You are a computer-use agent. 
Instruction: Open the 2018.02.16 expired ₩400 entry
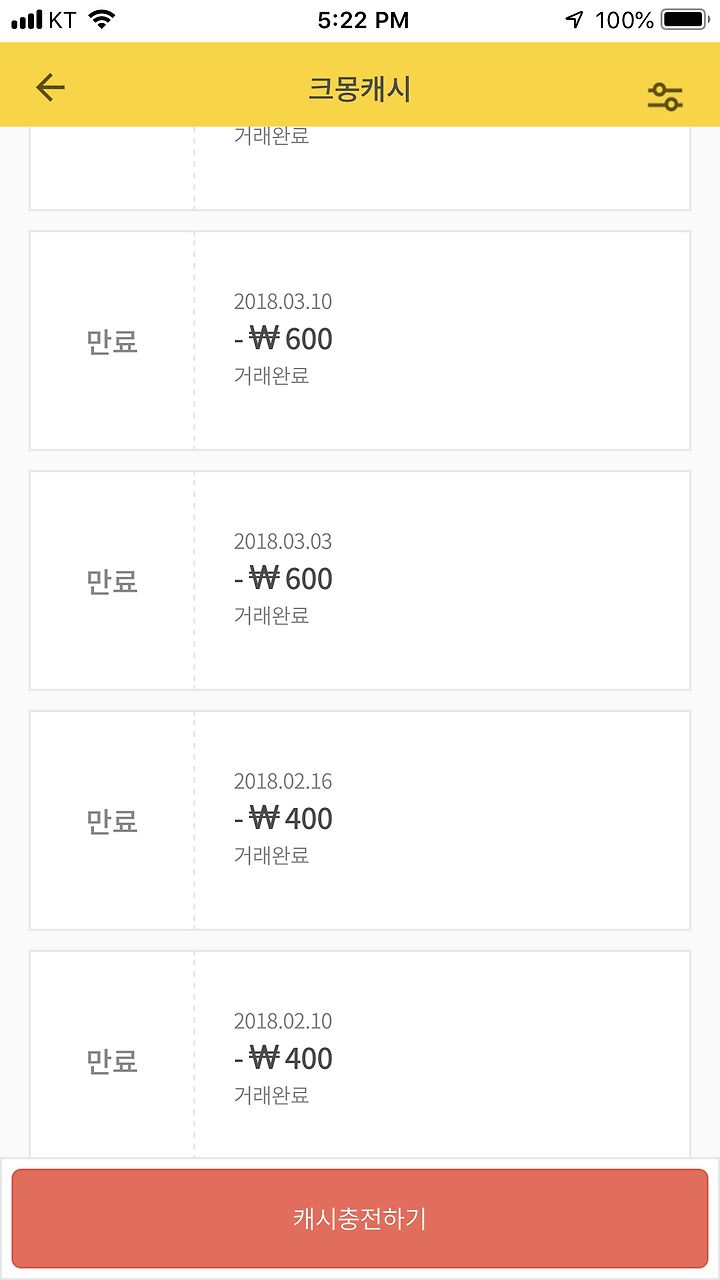[360, 821]
